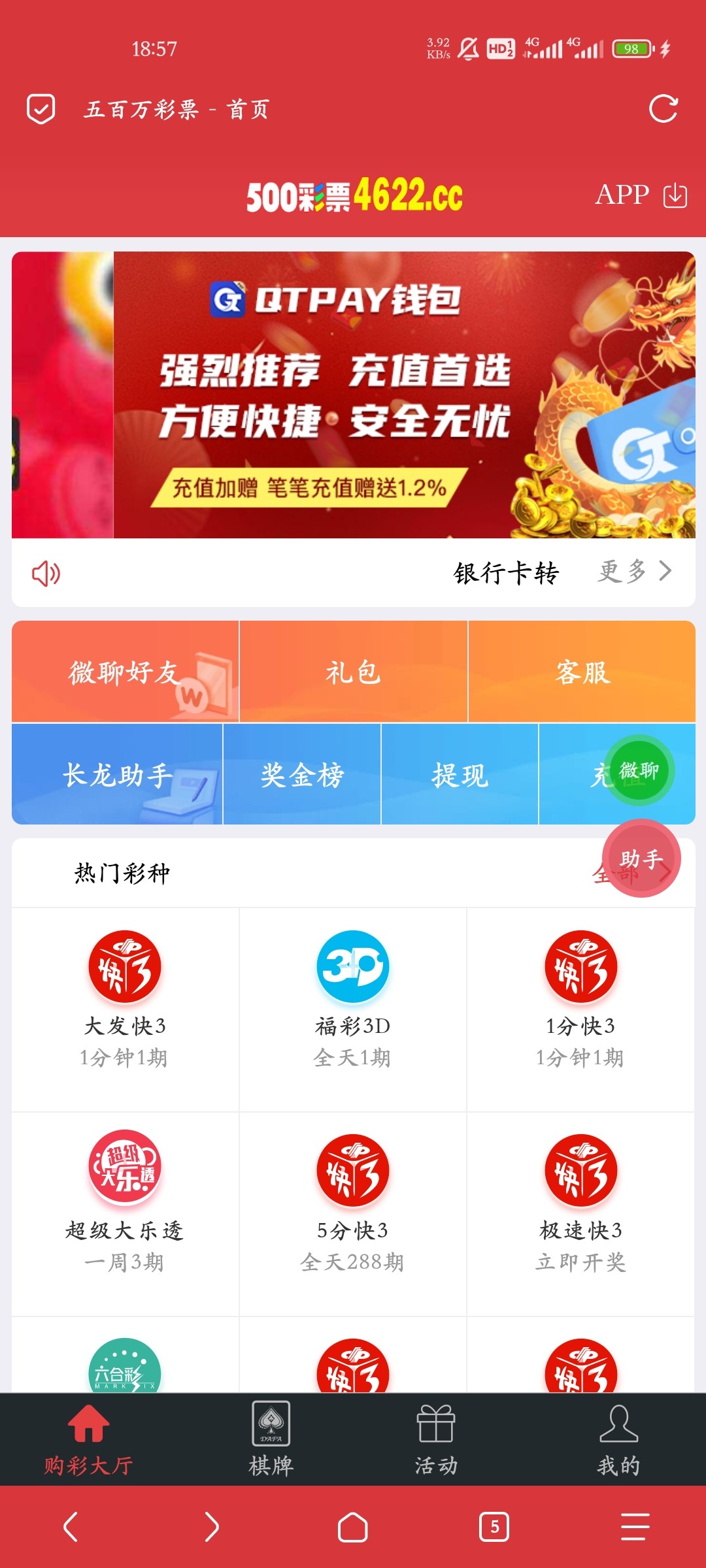
Task: Go back with the browser back arrow
Action: 71,1527
